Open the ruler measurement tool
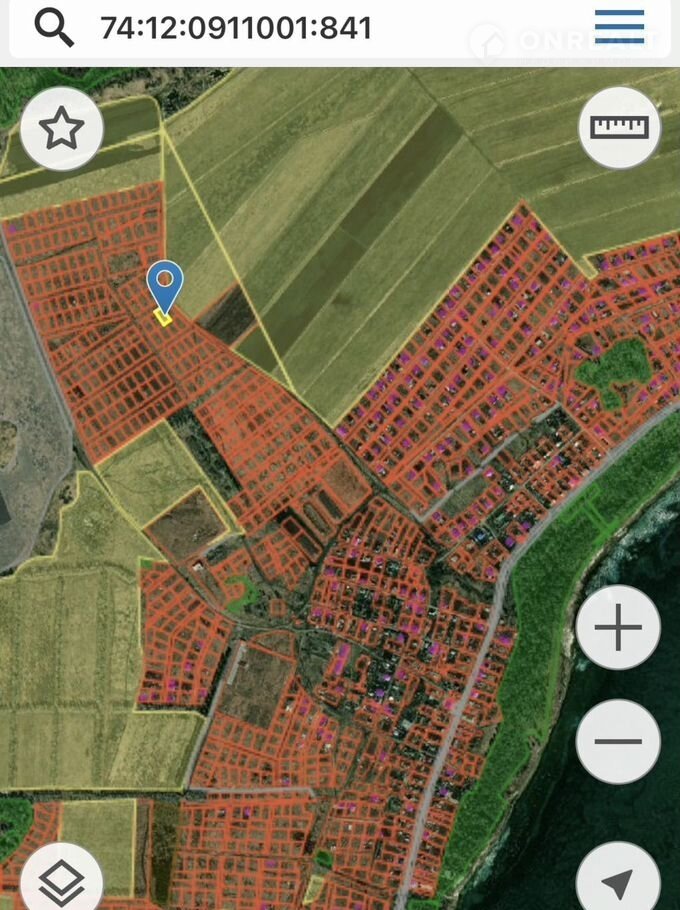The height and width of the screenshot is (910, 680). (x=620, y=128)
